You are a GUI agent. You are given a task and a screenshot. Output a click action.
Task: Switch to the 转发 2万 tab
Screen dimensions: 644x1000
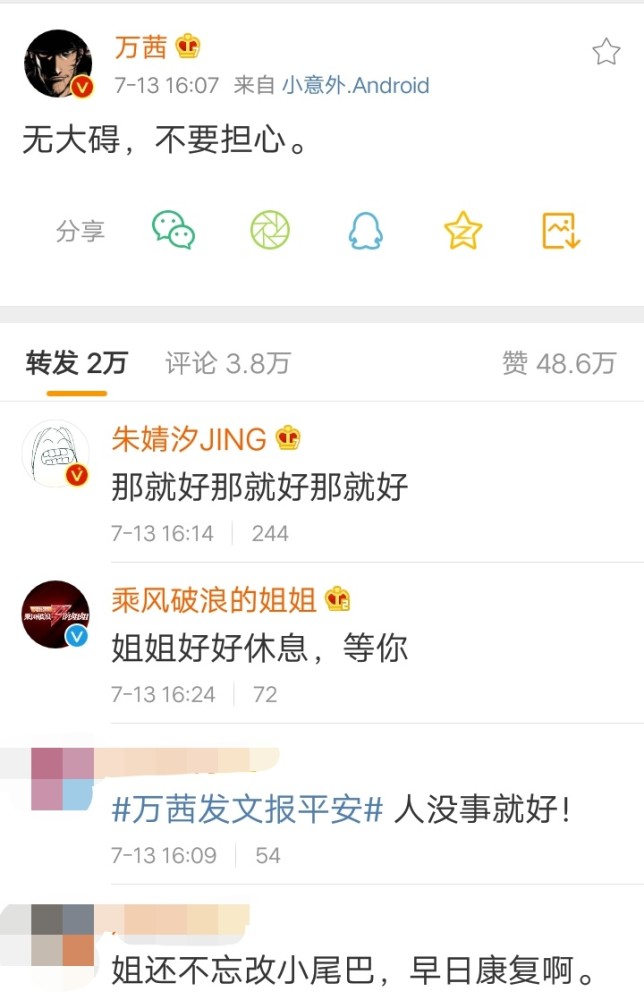[77, 363]
